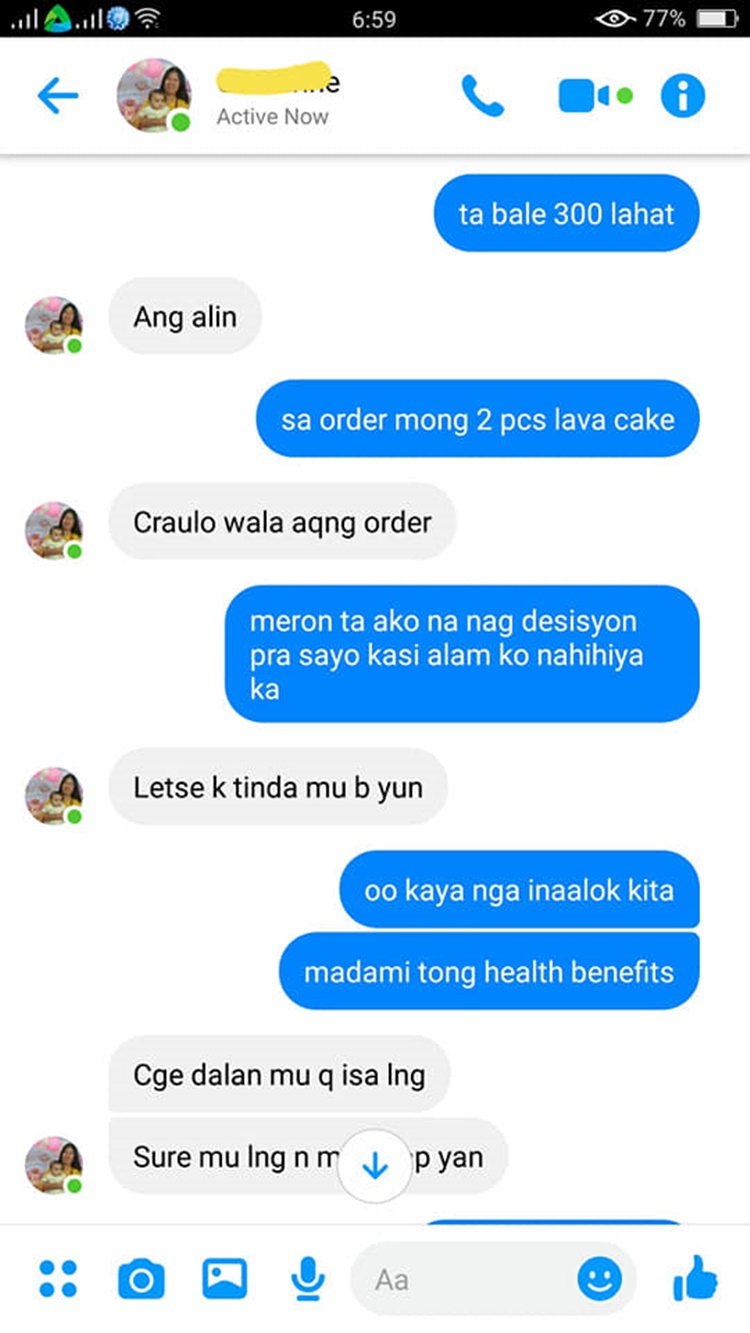Viewport: 750px width, 1333px height.
Task: Open the camera to take a photo
Action: point(141,1278)
